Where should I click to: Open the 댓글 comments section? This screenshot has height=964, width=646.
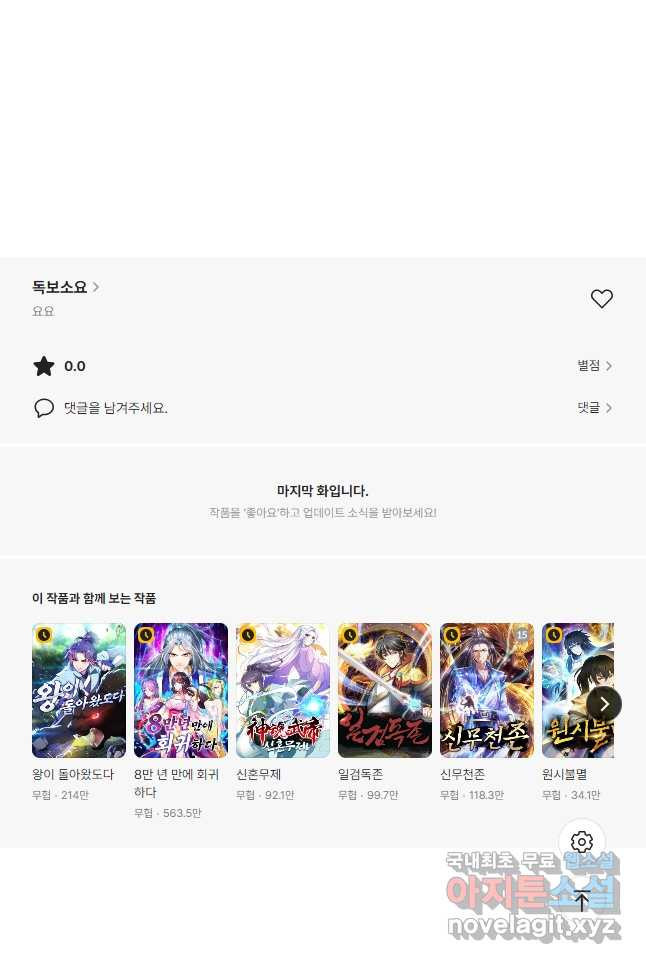[x=594, y=408]
